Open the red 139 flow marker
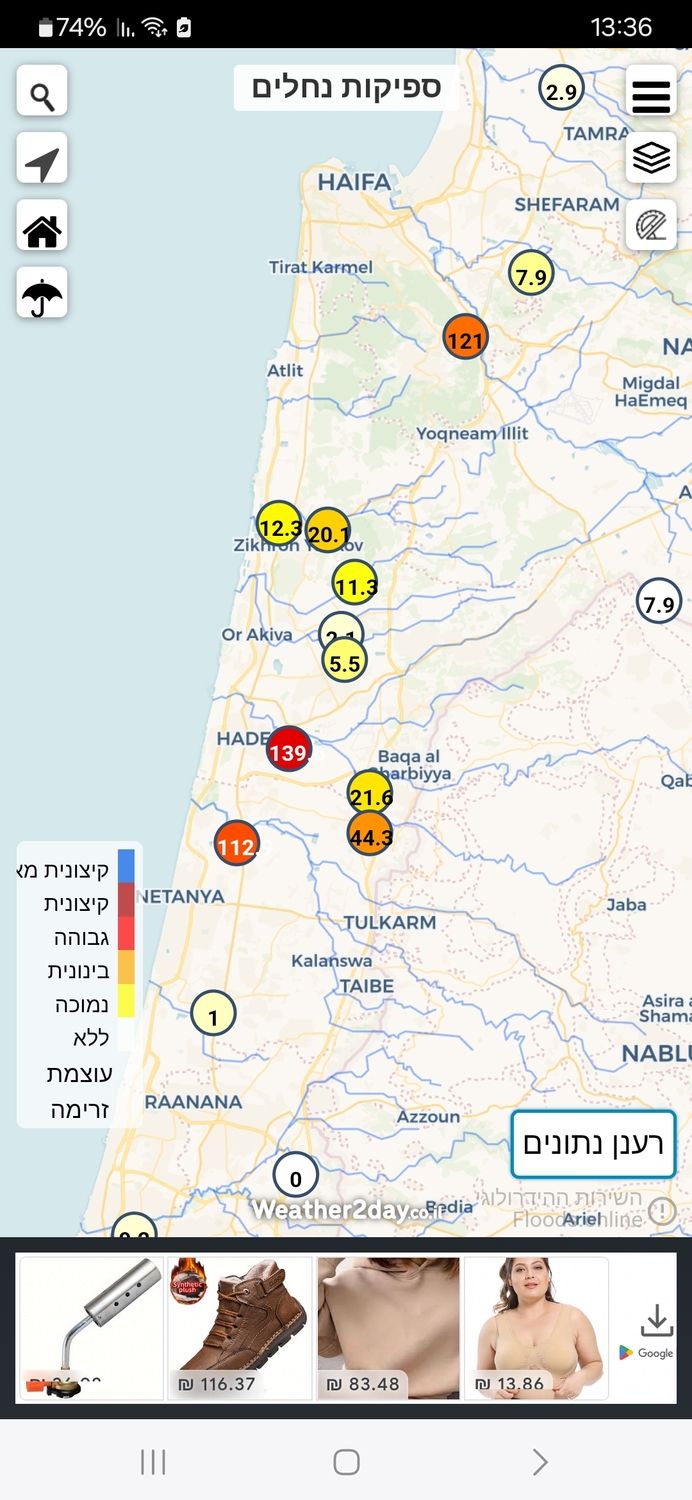The image size is (692, 1500). click(288, 750)
